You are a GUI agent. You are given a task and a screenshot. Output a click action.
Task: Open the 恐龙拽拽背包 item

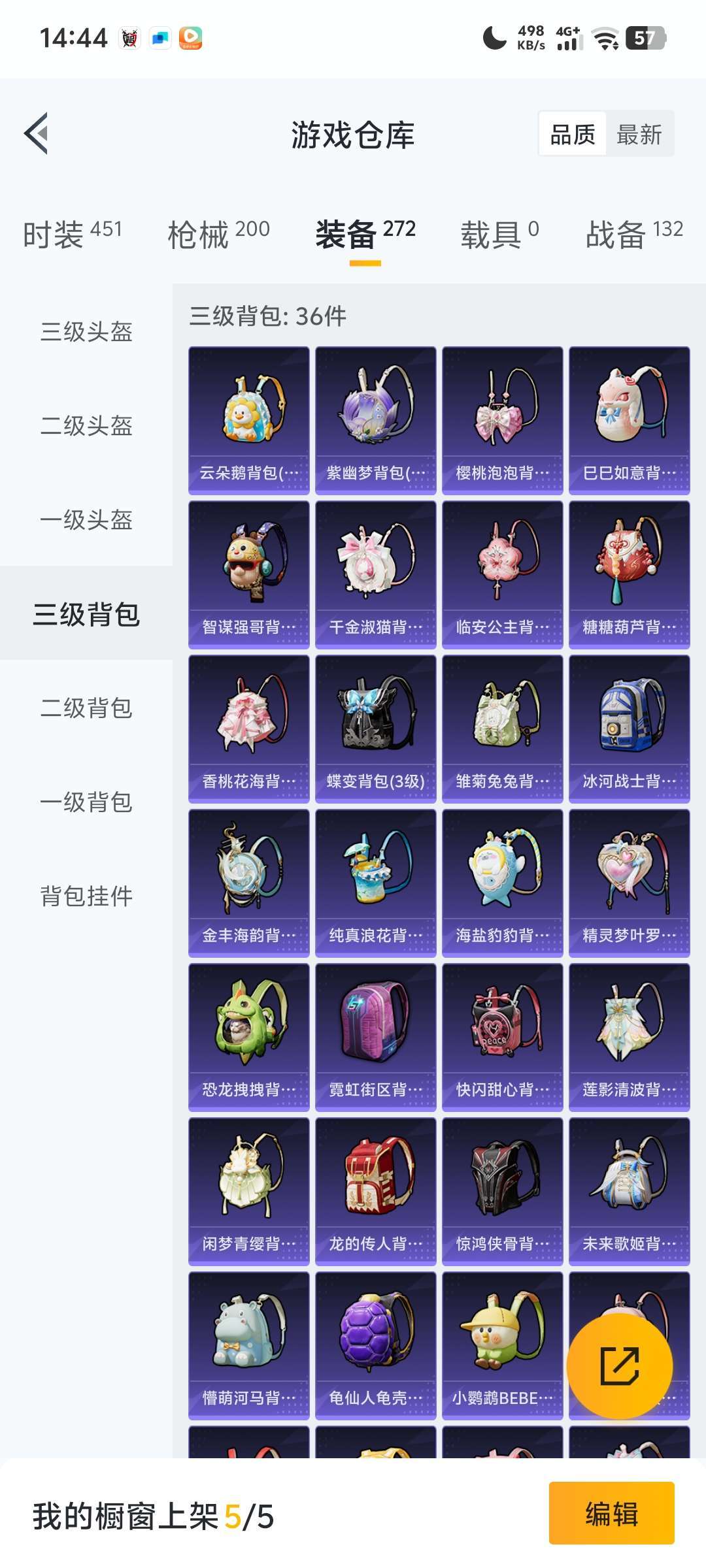(249, 1037)
